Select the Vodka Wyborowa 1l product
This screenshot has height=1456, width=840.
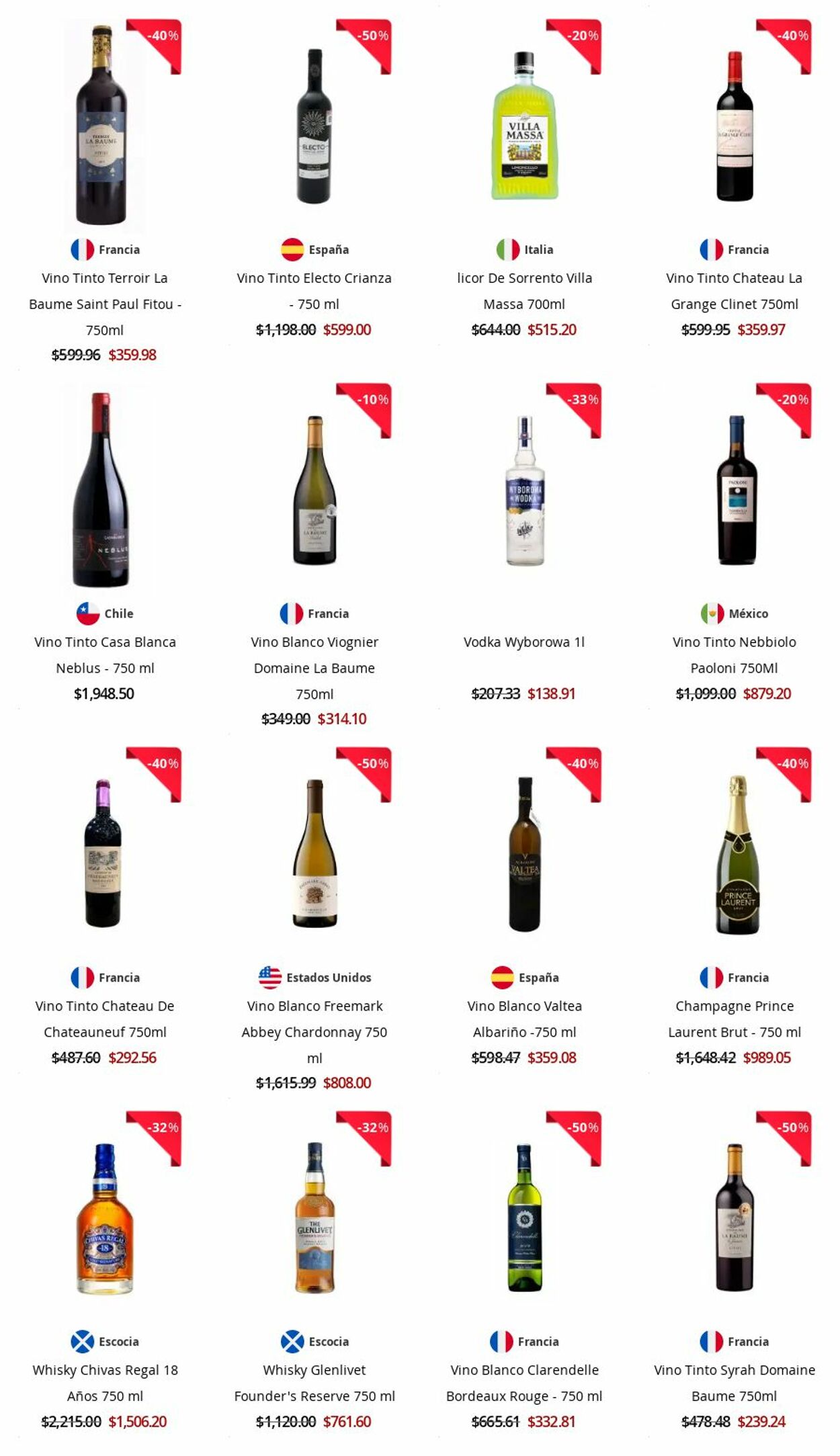click(x=524, y=642)
